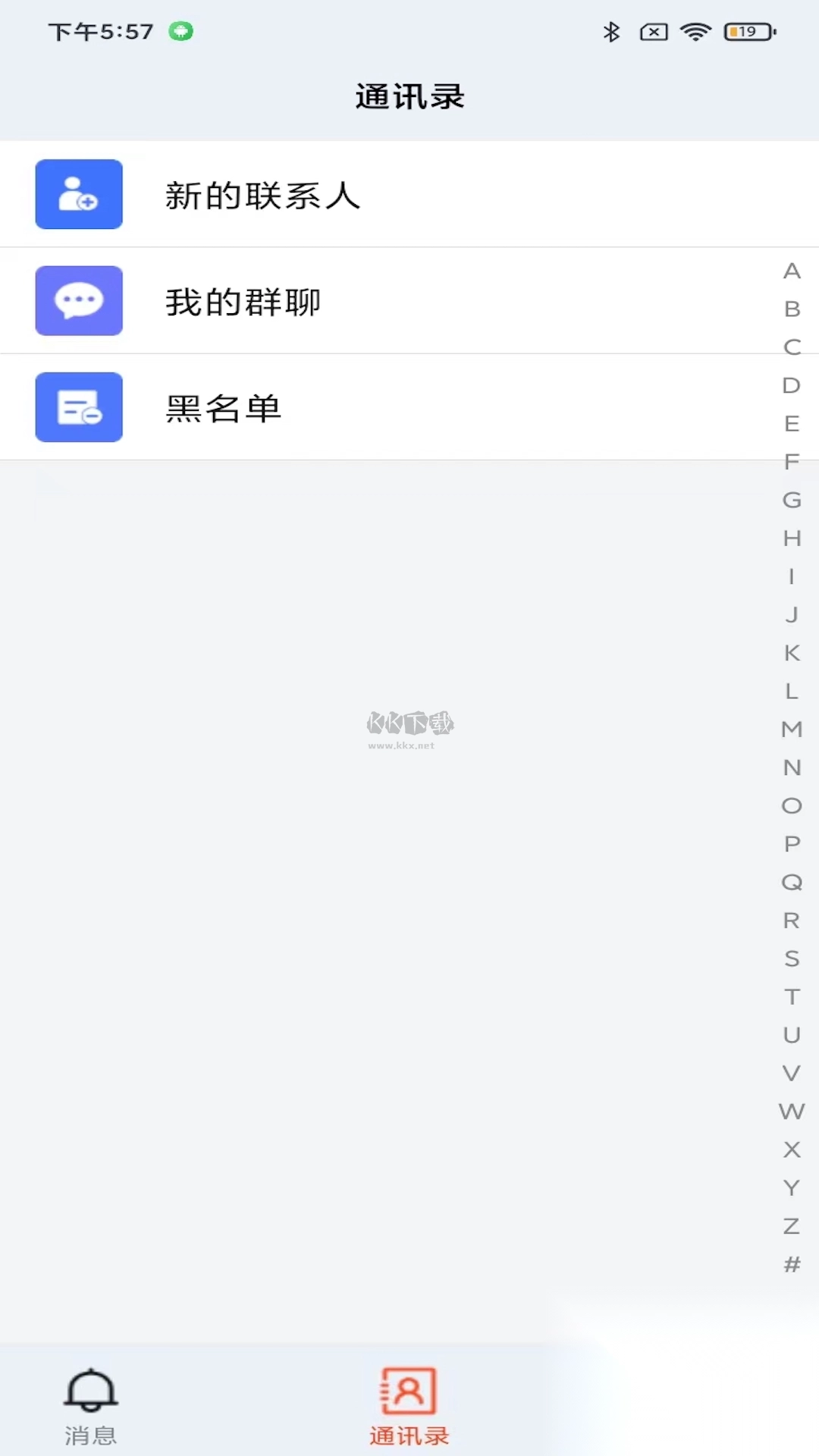Open 我的群聊 list
The image size is (819, 1456).
pos(243,300)
